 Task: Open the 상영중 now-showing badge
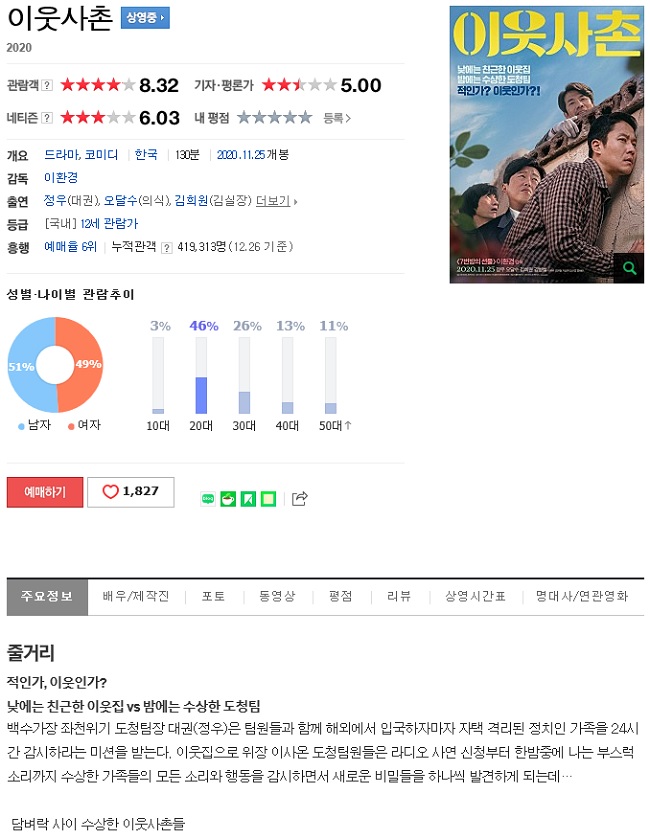(145, 18)
